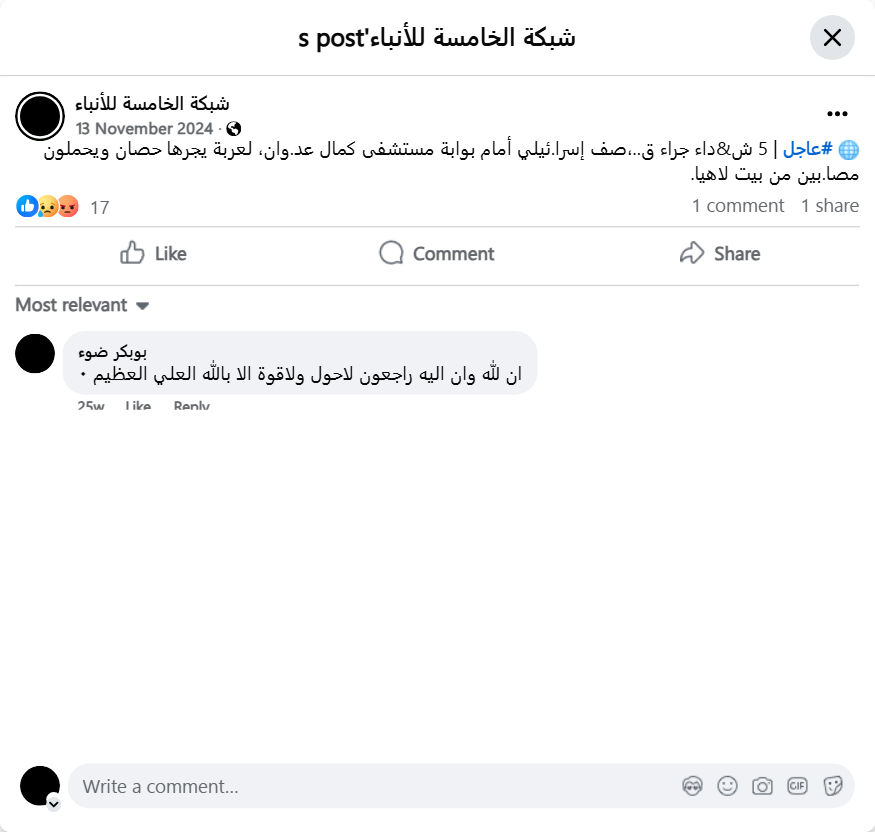
Task: Open شبكة الخامسة للأنباء page name above the post
Action: point(152,103)
